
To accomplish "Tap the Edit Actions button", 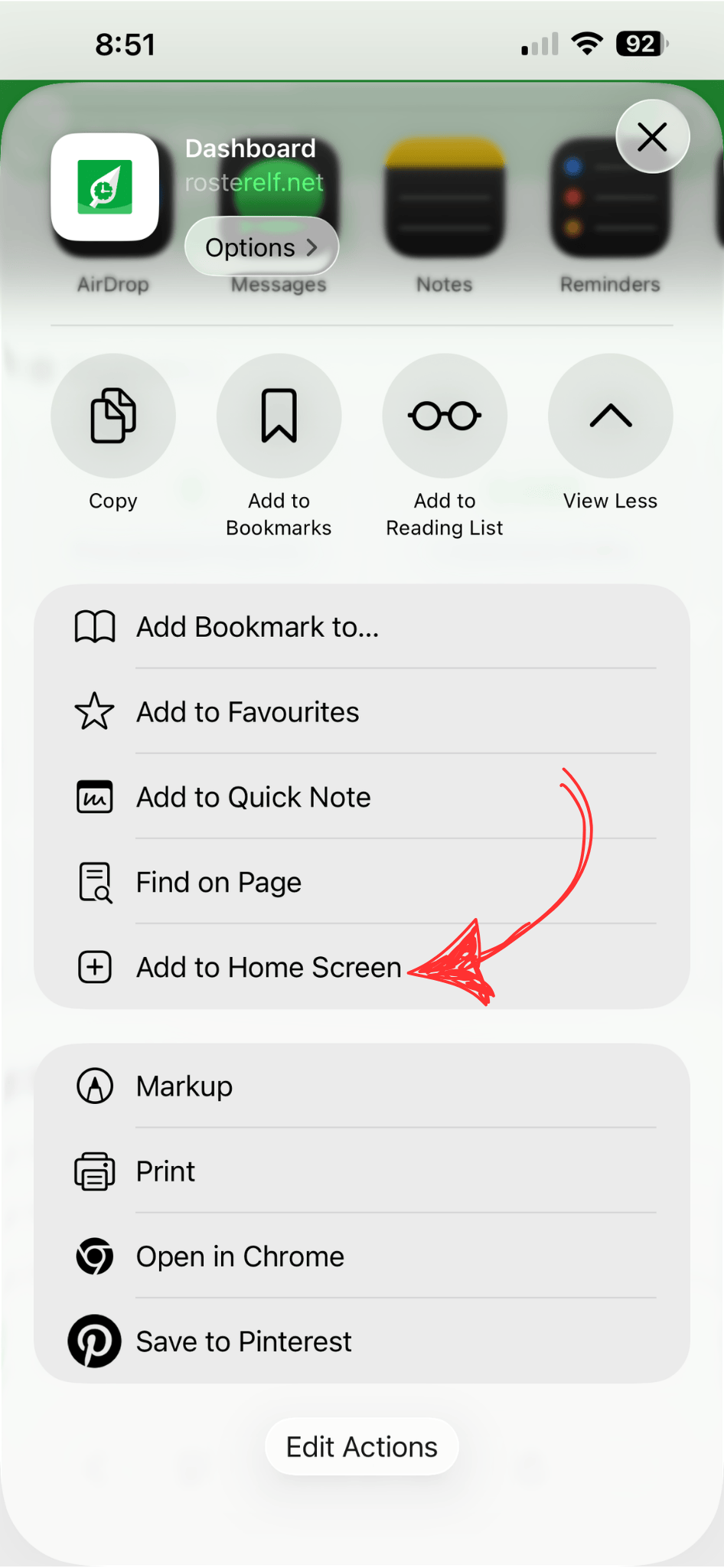I will pos(361,1446).
